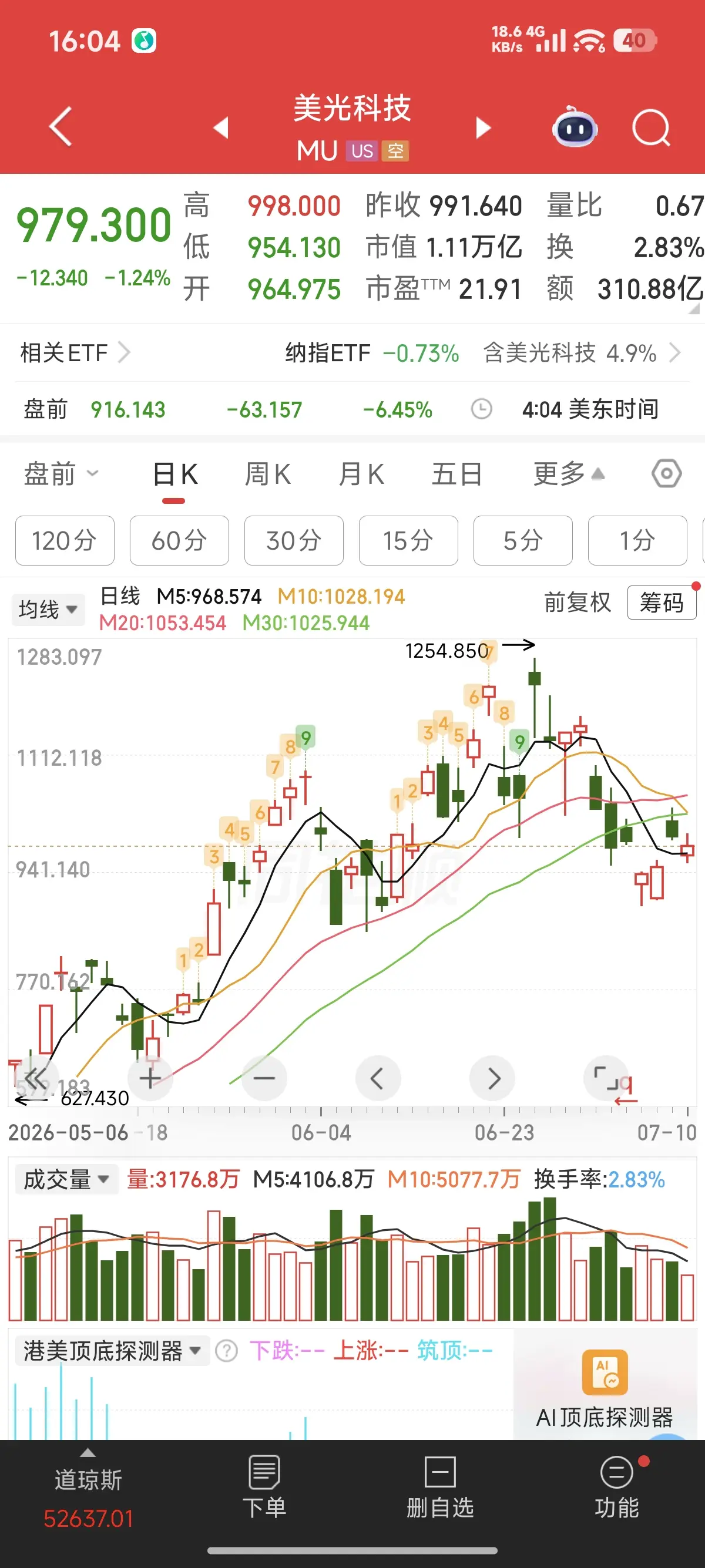Switch to the 月K tab
The height and width of the screenshot is (1568, 705).
click(x=362, y=474)
